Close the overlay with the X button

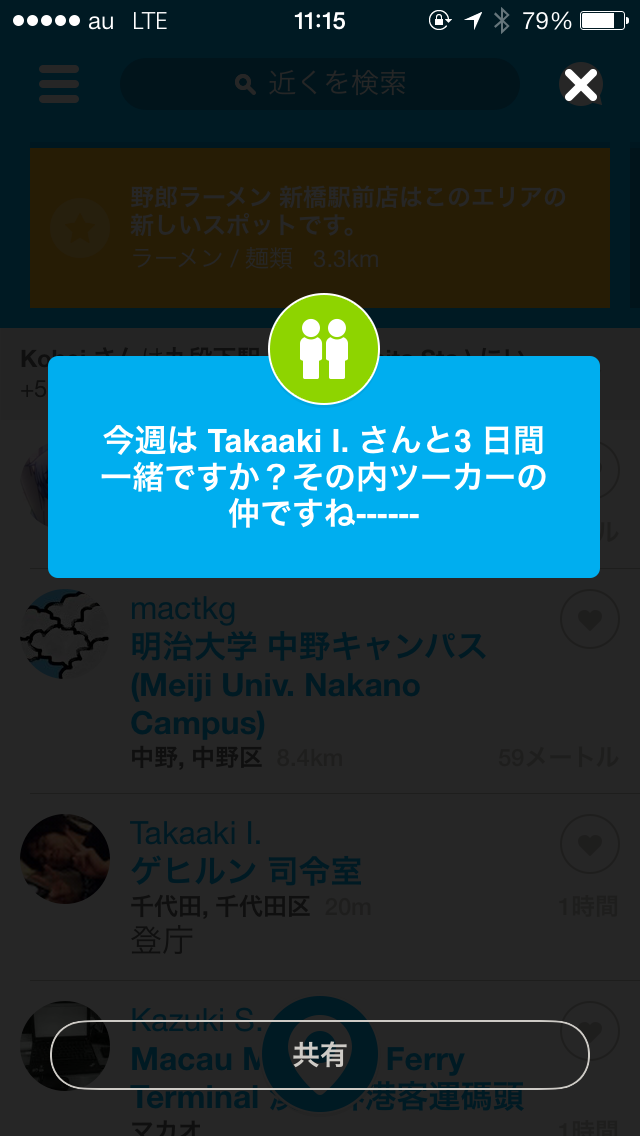coord(580,85)
